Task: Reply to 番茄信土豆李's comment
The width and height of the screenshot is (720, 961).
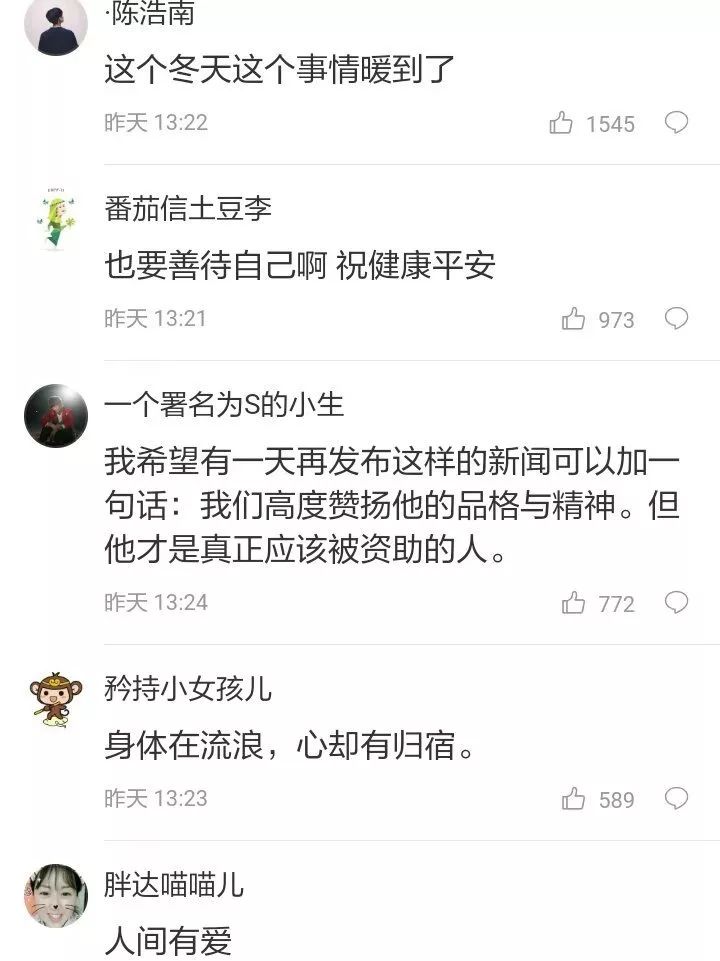Action: click(677, 319)
